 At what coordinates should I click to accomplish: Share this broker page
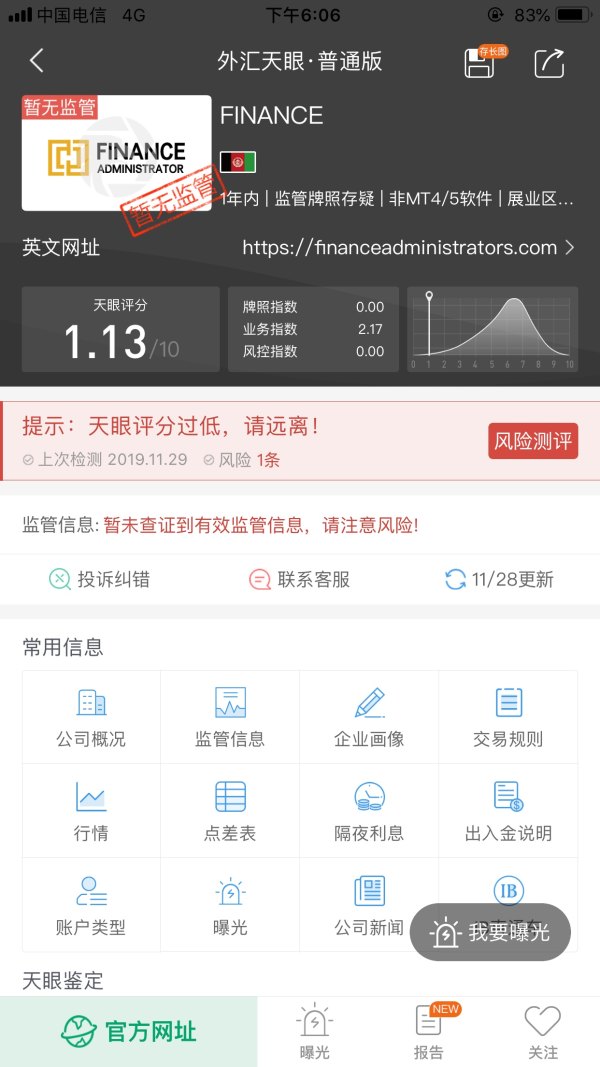(549, 62)
